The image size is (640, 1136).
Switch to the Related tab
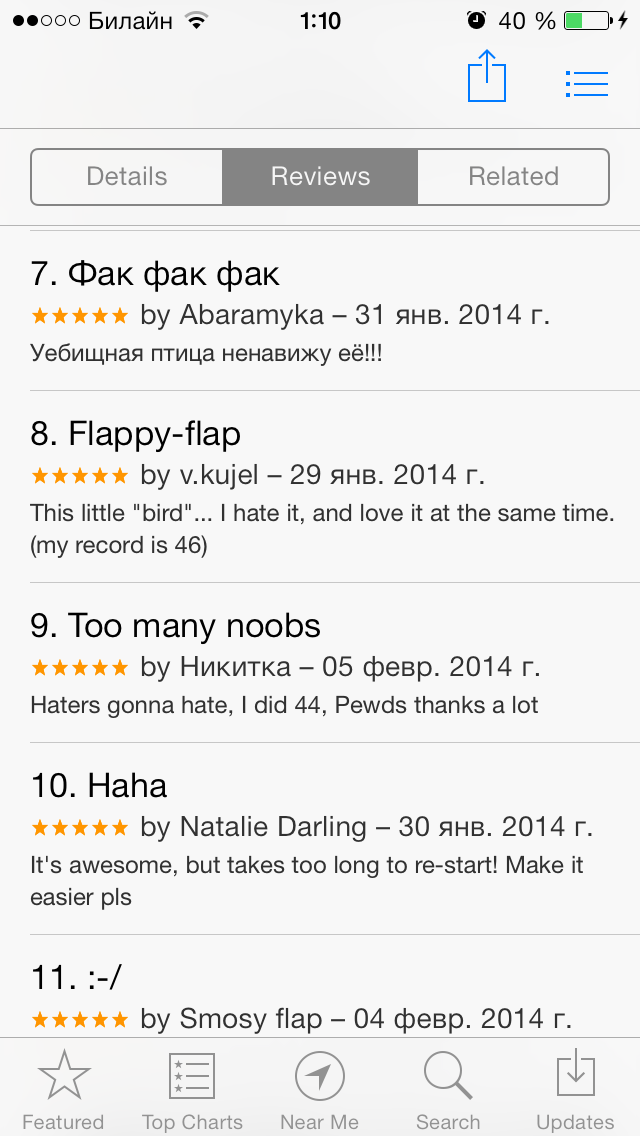point(513,177)
